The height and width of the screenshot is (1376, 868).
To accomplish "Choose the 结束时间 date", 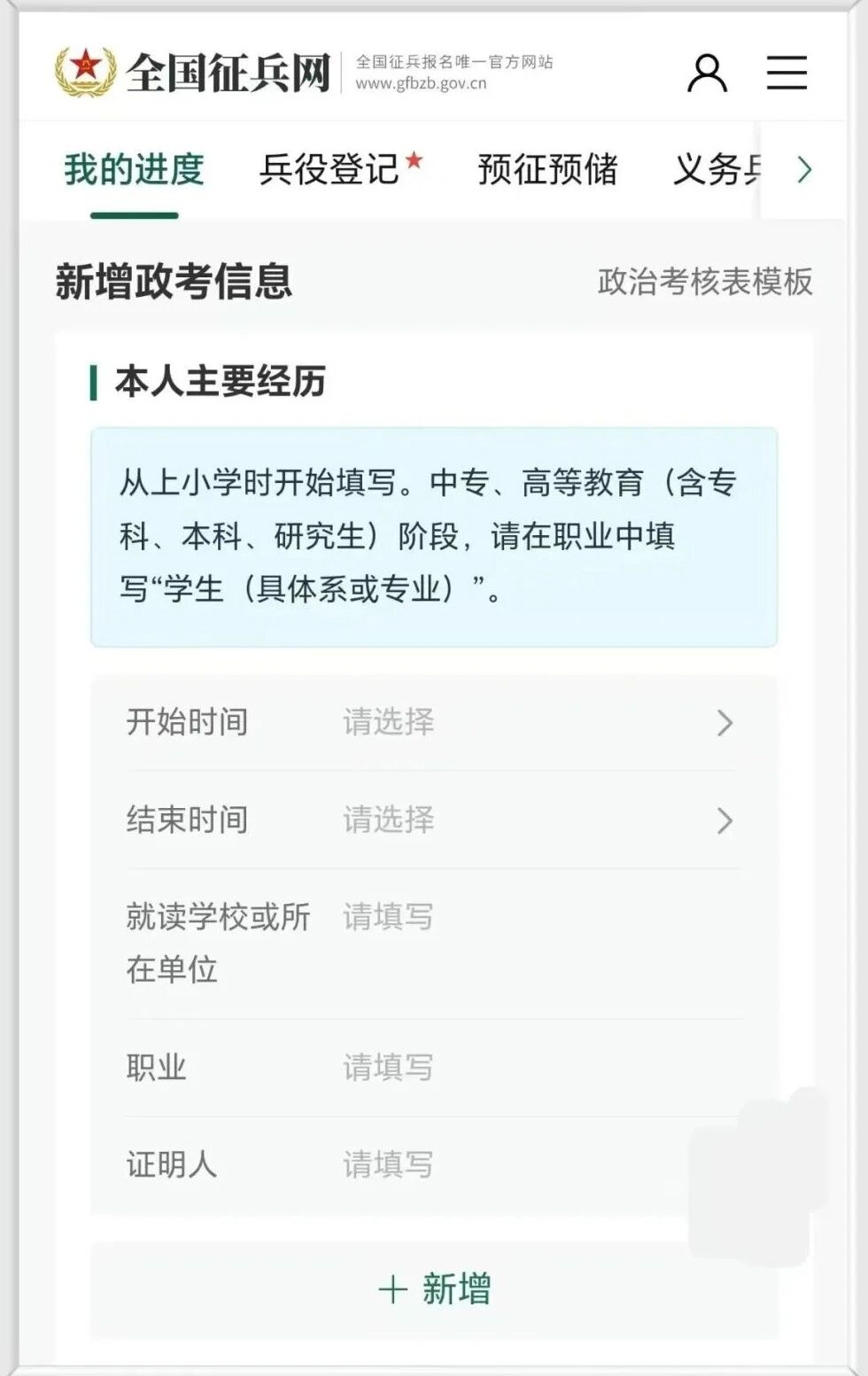I will 531,820.
